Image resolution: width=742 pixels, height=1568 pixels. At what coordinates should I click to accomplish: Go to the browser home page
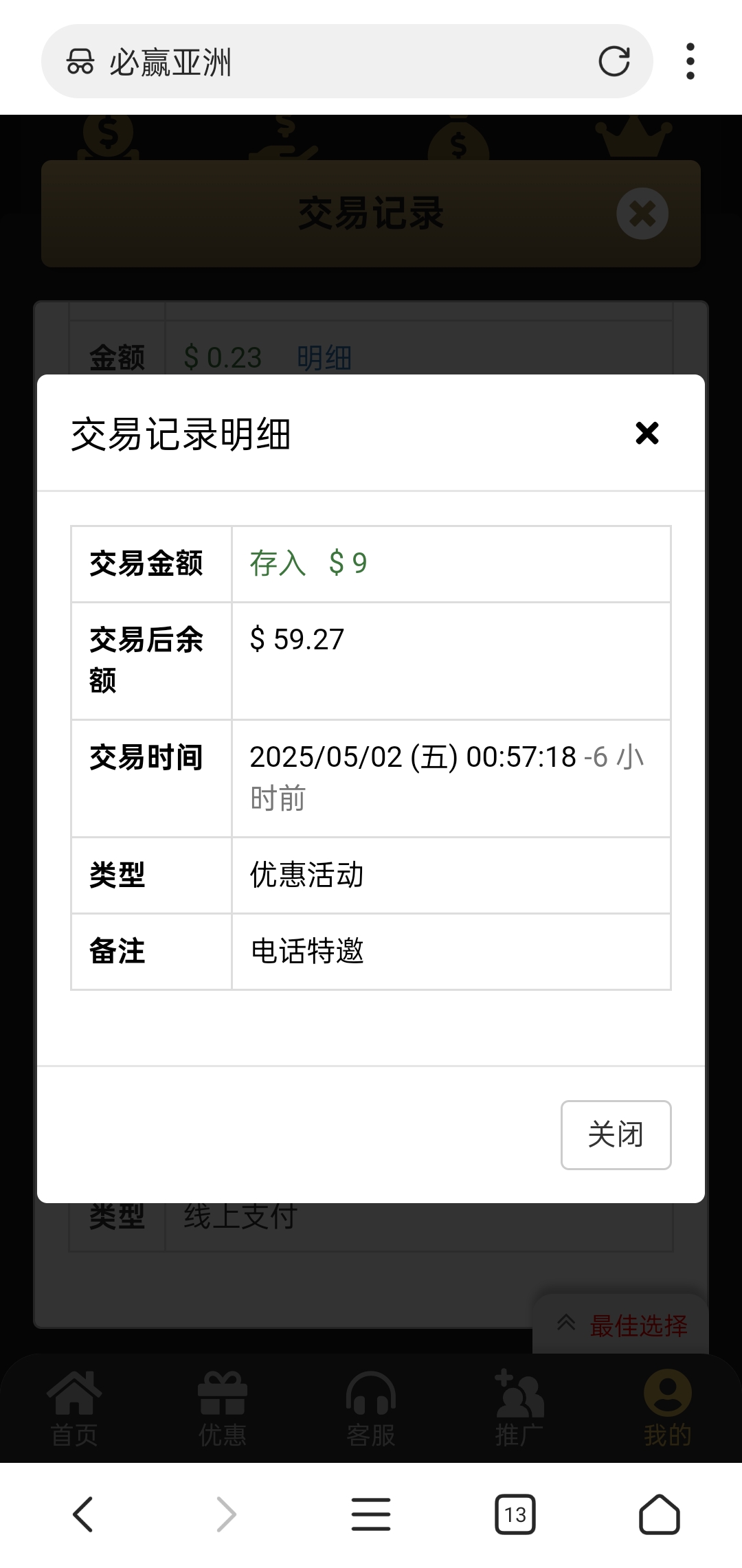tap(660, 1514)
